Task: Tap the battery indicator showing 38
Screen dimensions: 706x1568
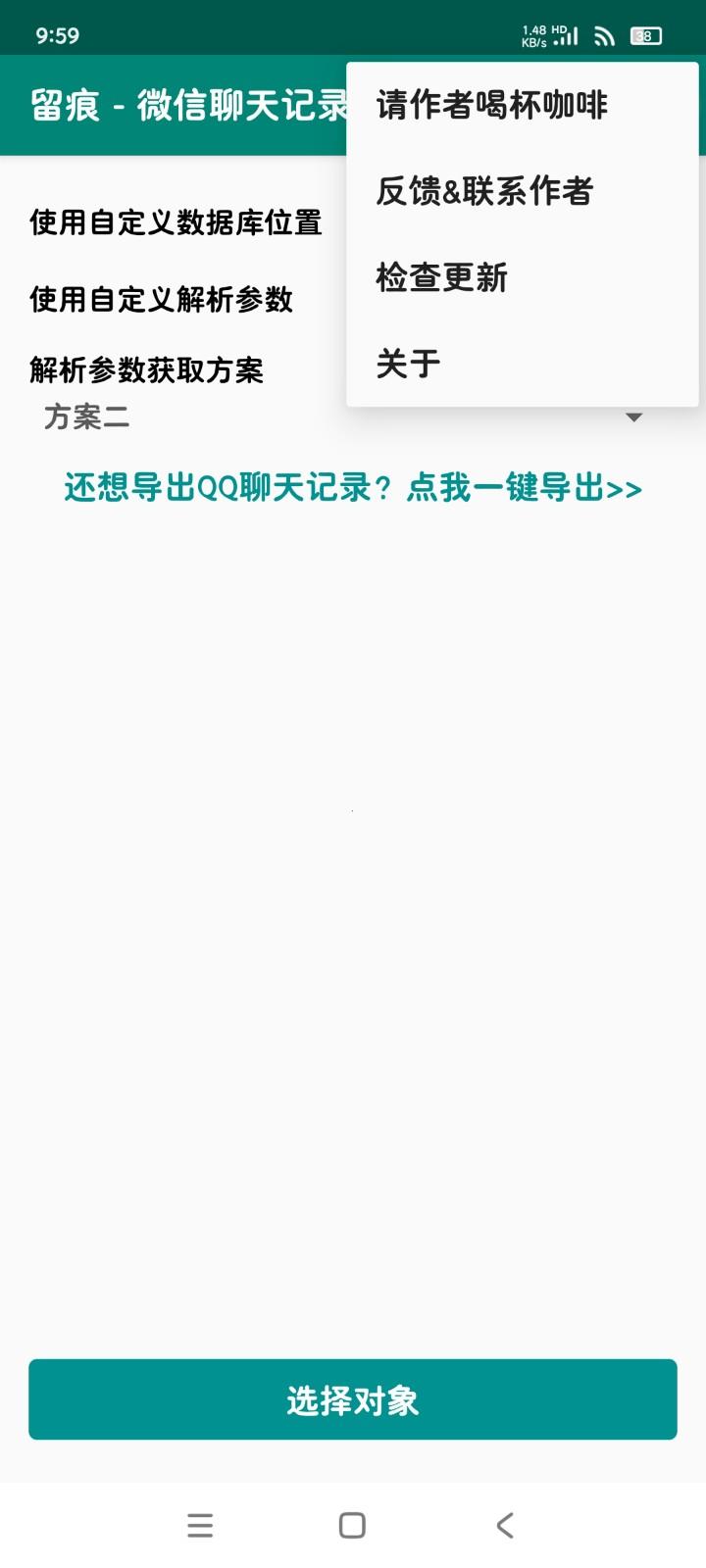Action: [644, 35]
